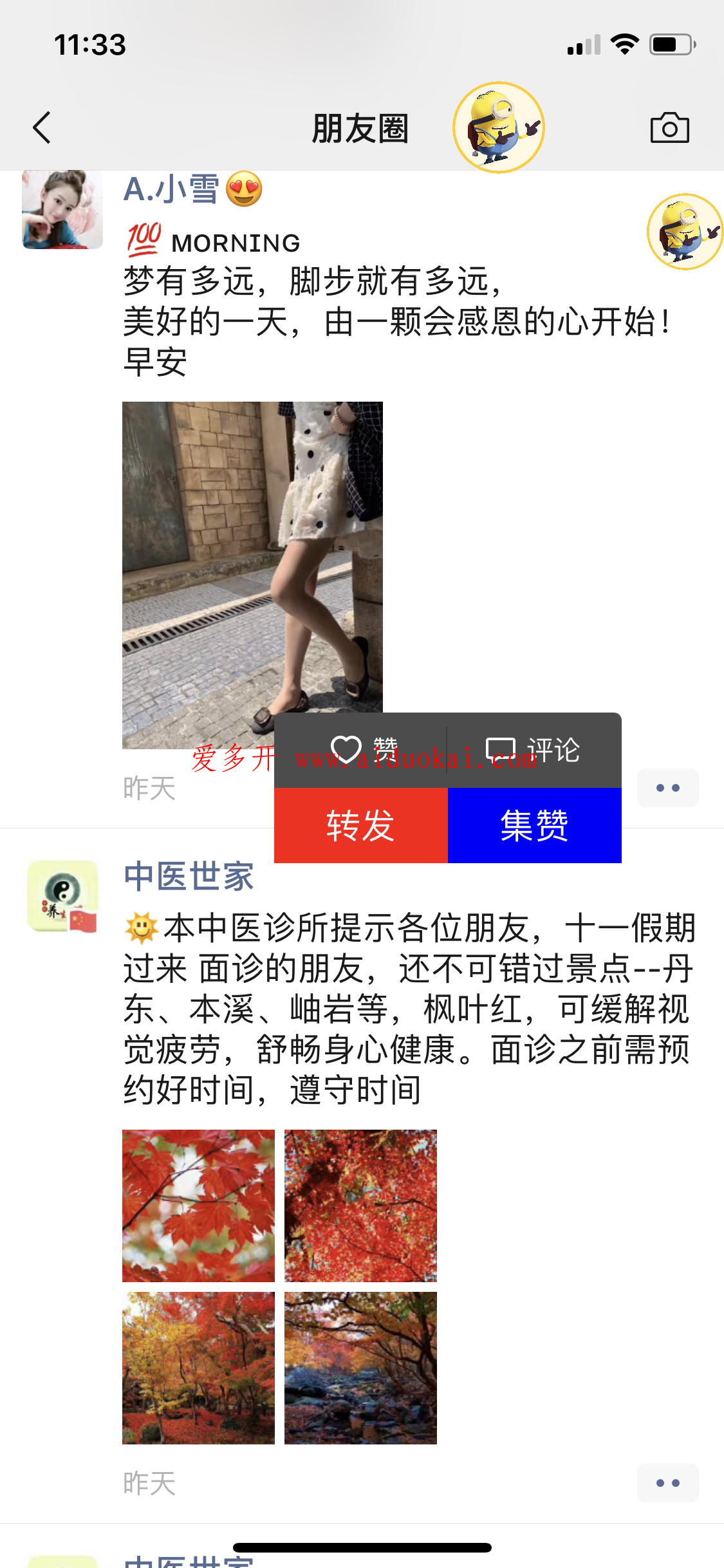724x1568 pixels.
Task: Open the 中医世家 name link
Action: 189,877
